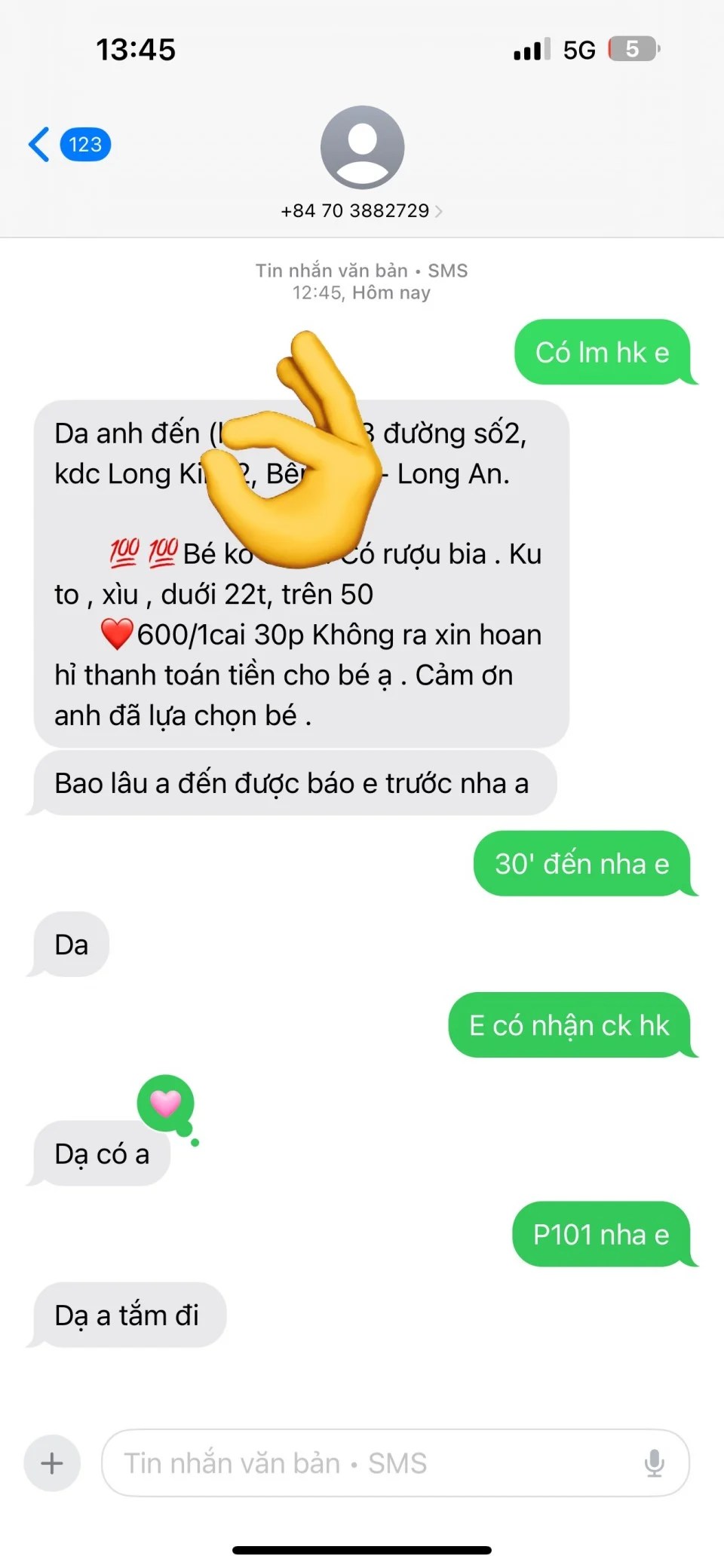Start voice dictation with the microphone
724x1568 pixels.
654,1463
